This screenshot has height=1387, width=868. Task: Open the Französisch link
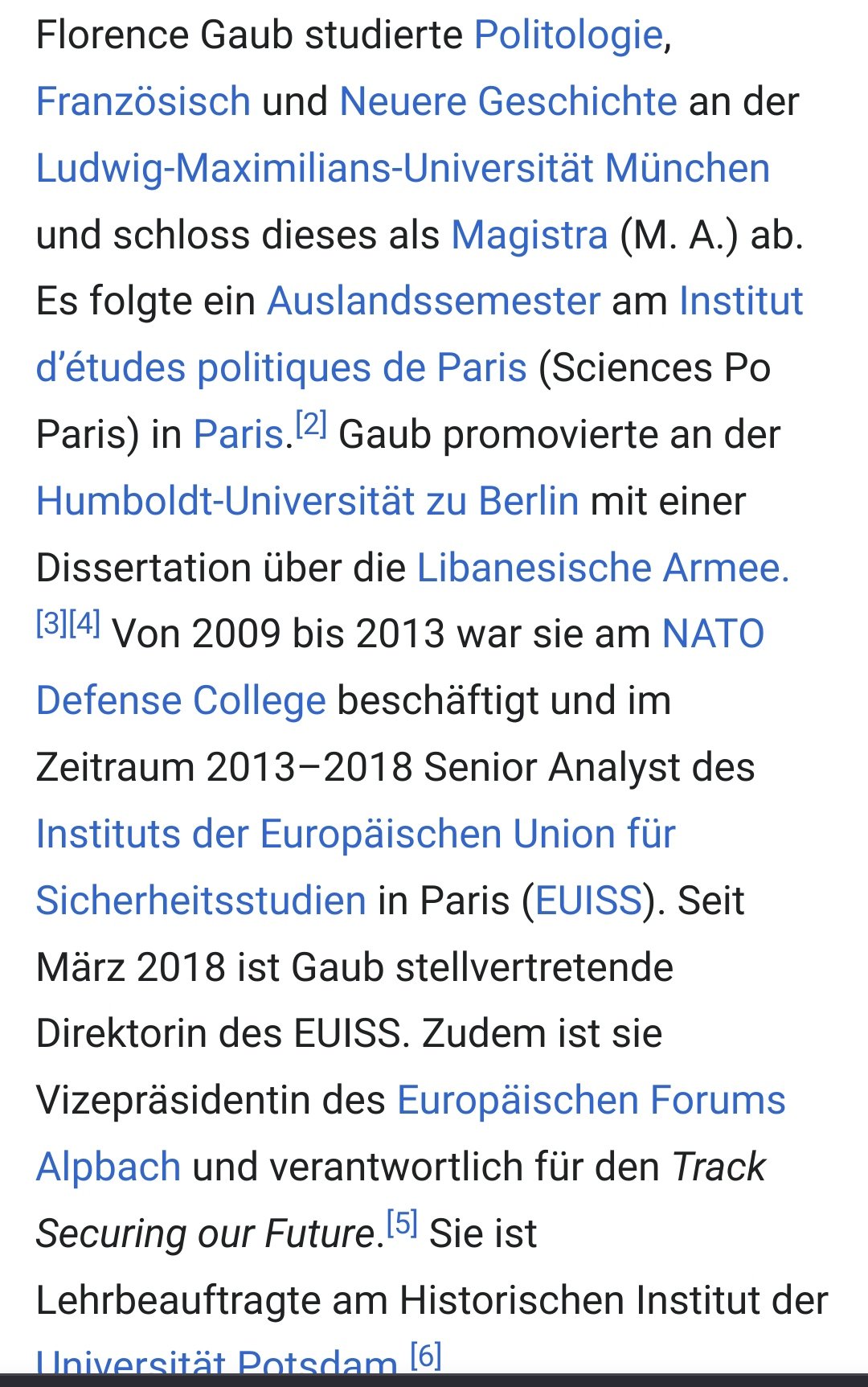click(144, 102)
